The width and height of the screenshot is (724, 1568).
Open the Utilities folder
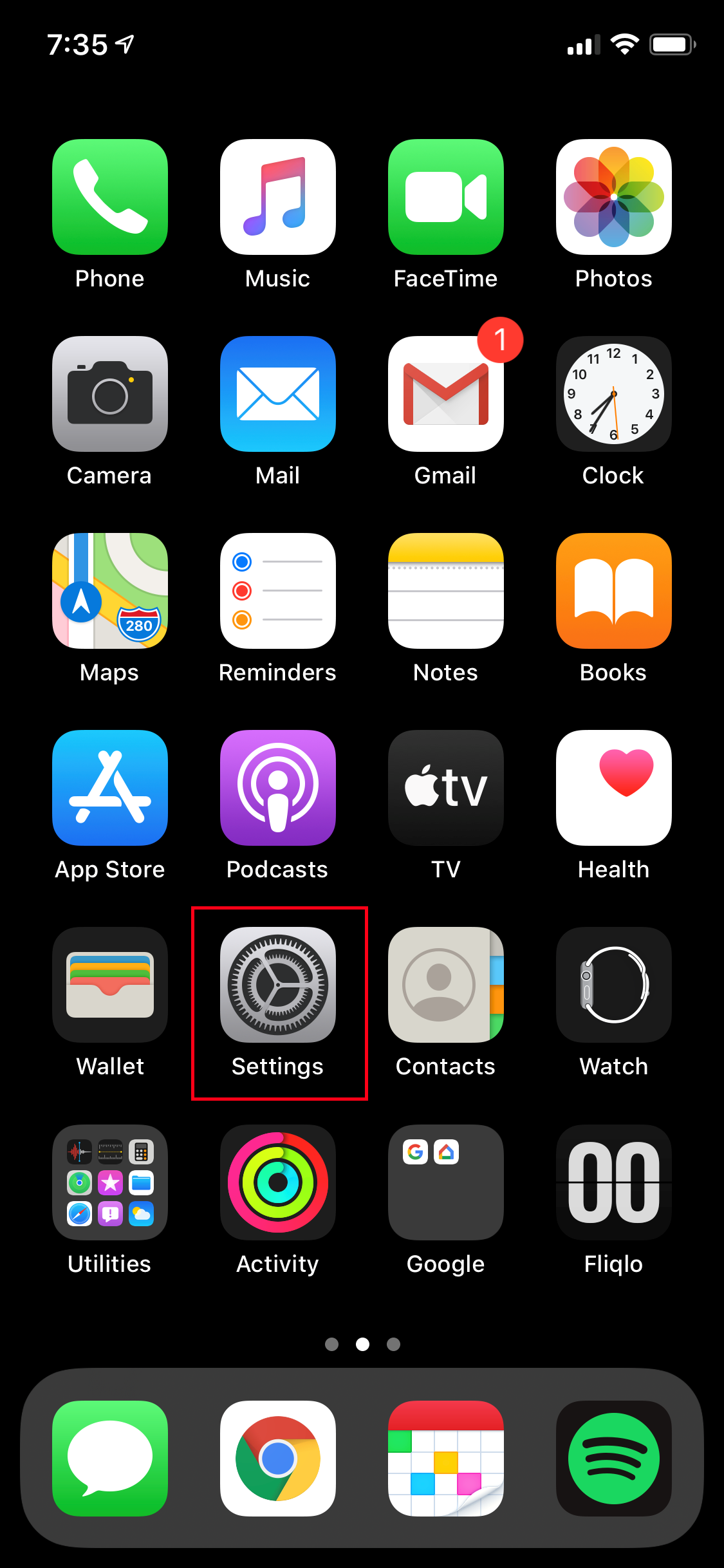pyautogui.click(x=110, y=1182)
